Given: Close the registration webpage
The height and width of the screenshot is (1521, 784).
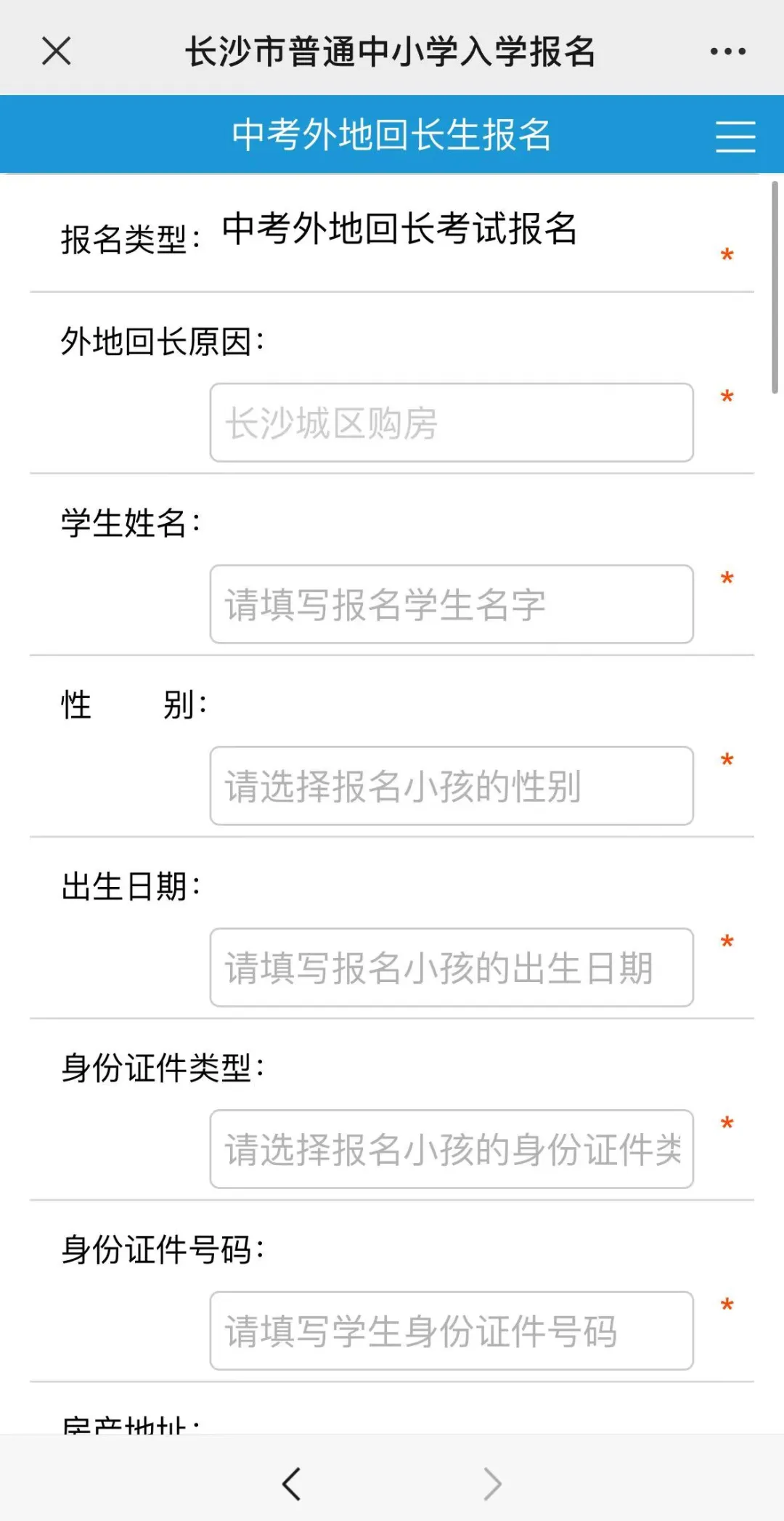Looking at the screenshot, I should [57, 52].
